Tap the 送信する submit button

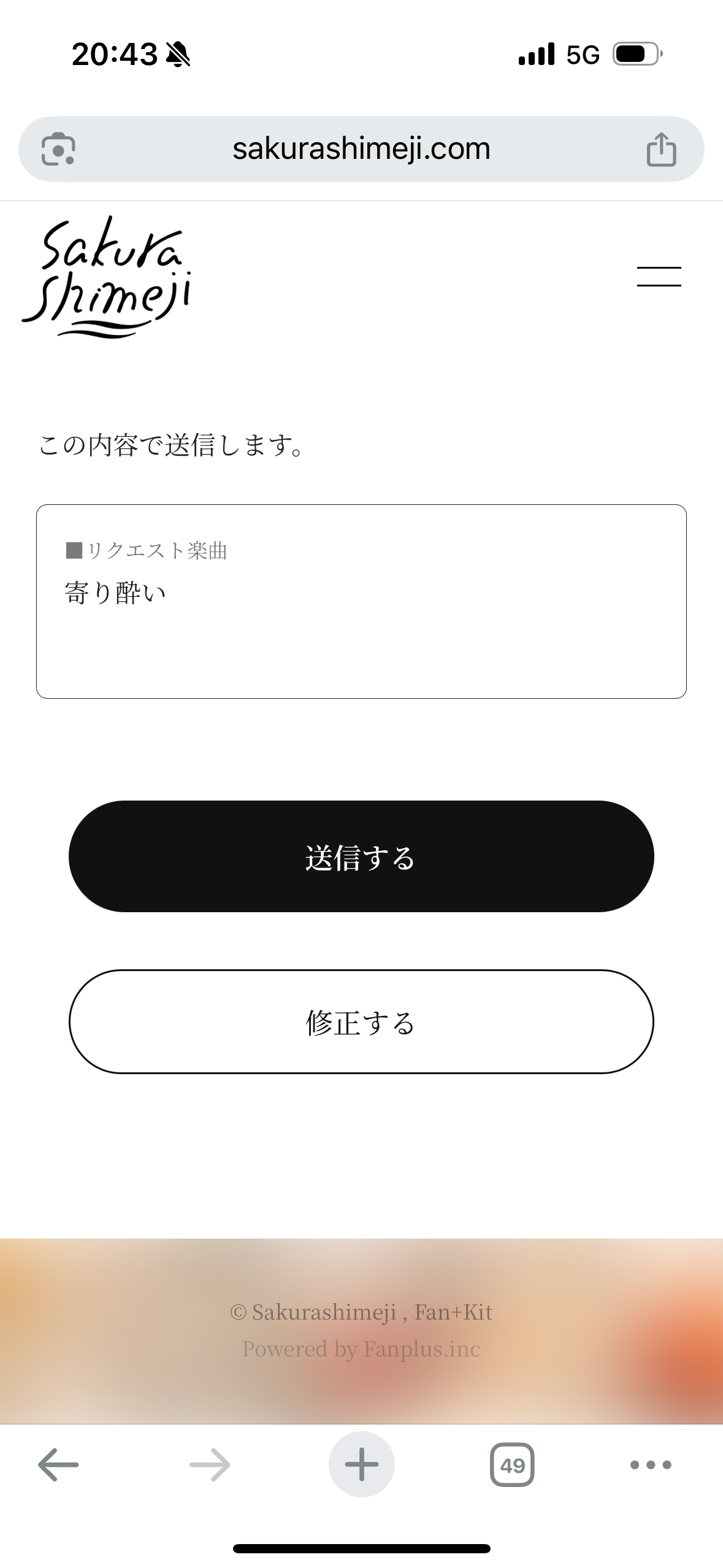361,856
